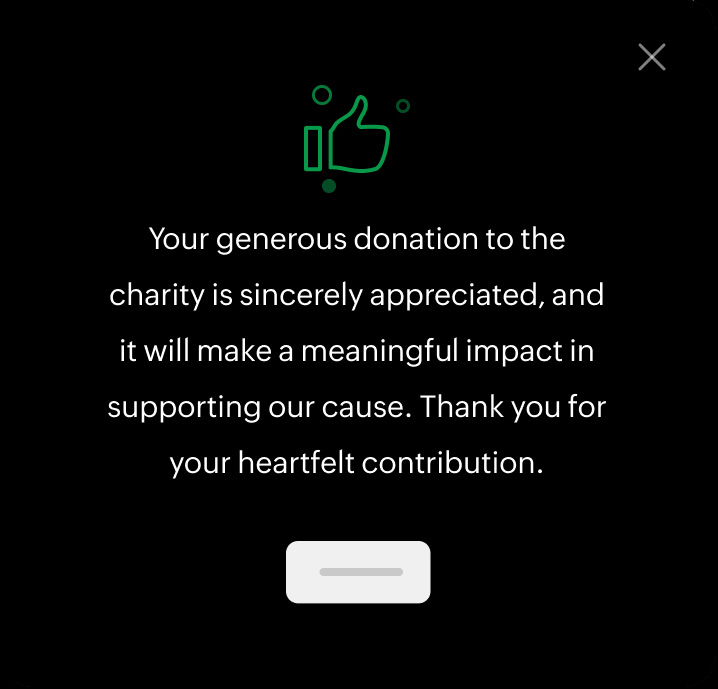Screen dimensions: 718x689
Task: Close the donation thank-you dialog
Action: (x=652, y=57)
